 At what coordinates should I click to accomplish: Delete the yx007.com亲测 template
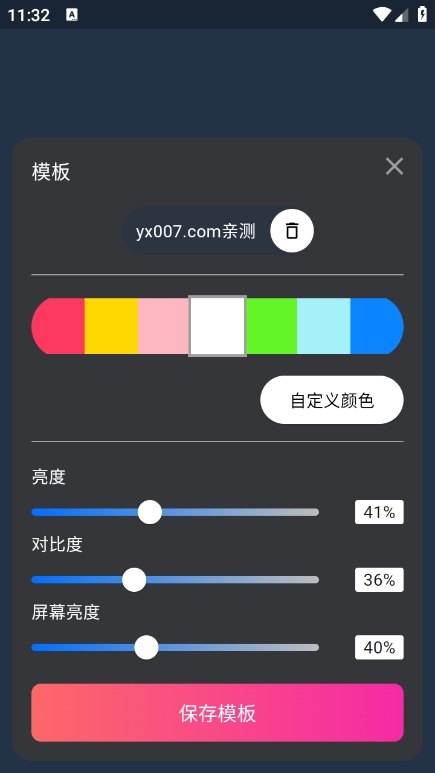[292, 231]
